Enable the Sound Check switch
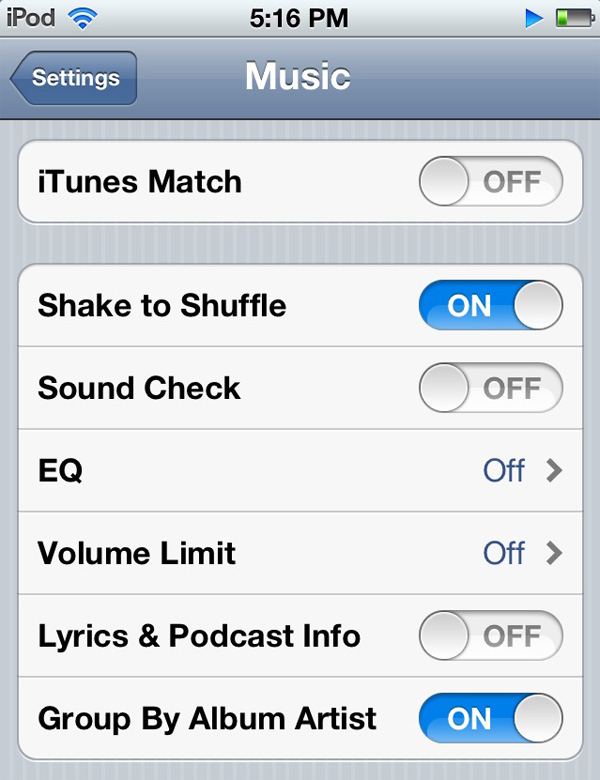 click(490, 388)
